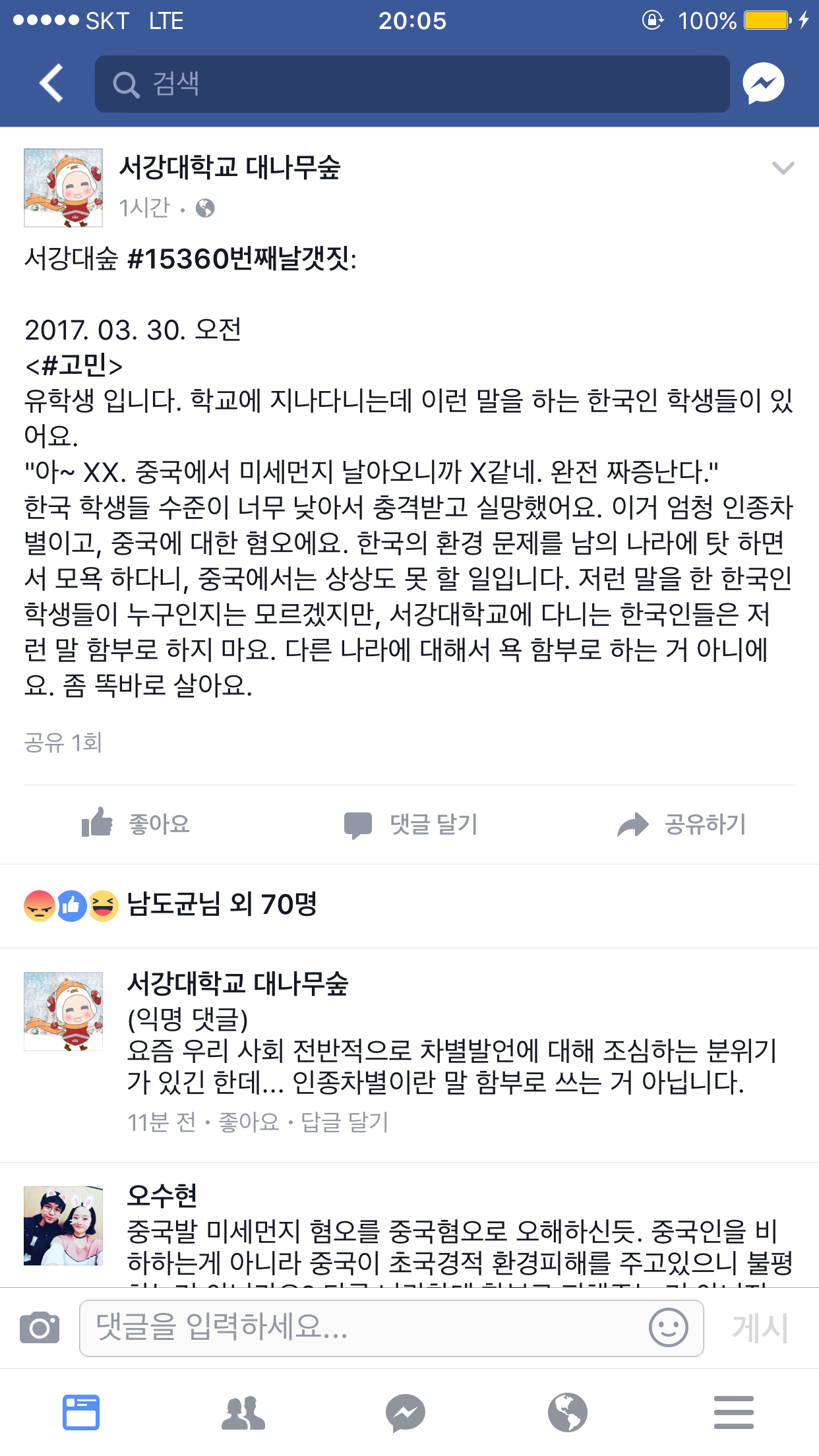The height and width of the screenshot is (1456, 819).
Task: Share the post via 공유하기
Action: [x=681, y=824]
